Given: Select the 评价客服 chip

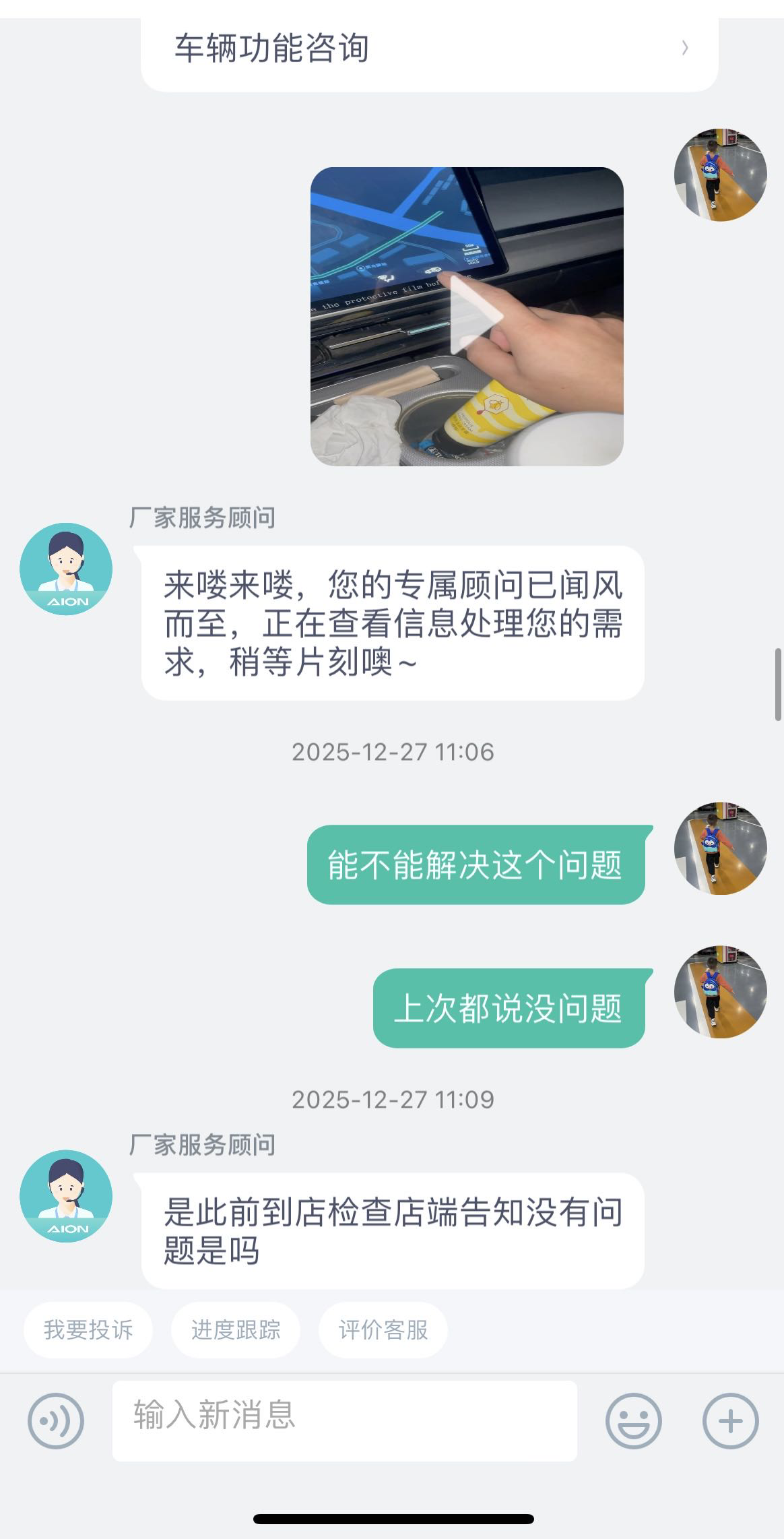Looking at the screenshot, I should [383, 1329].
